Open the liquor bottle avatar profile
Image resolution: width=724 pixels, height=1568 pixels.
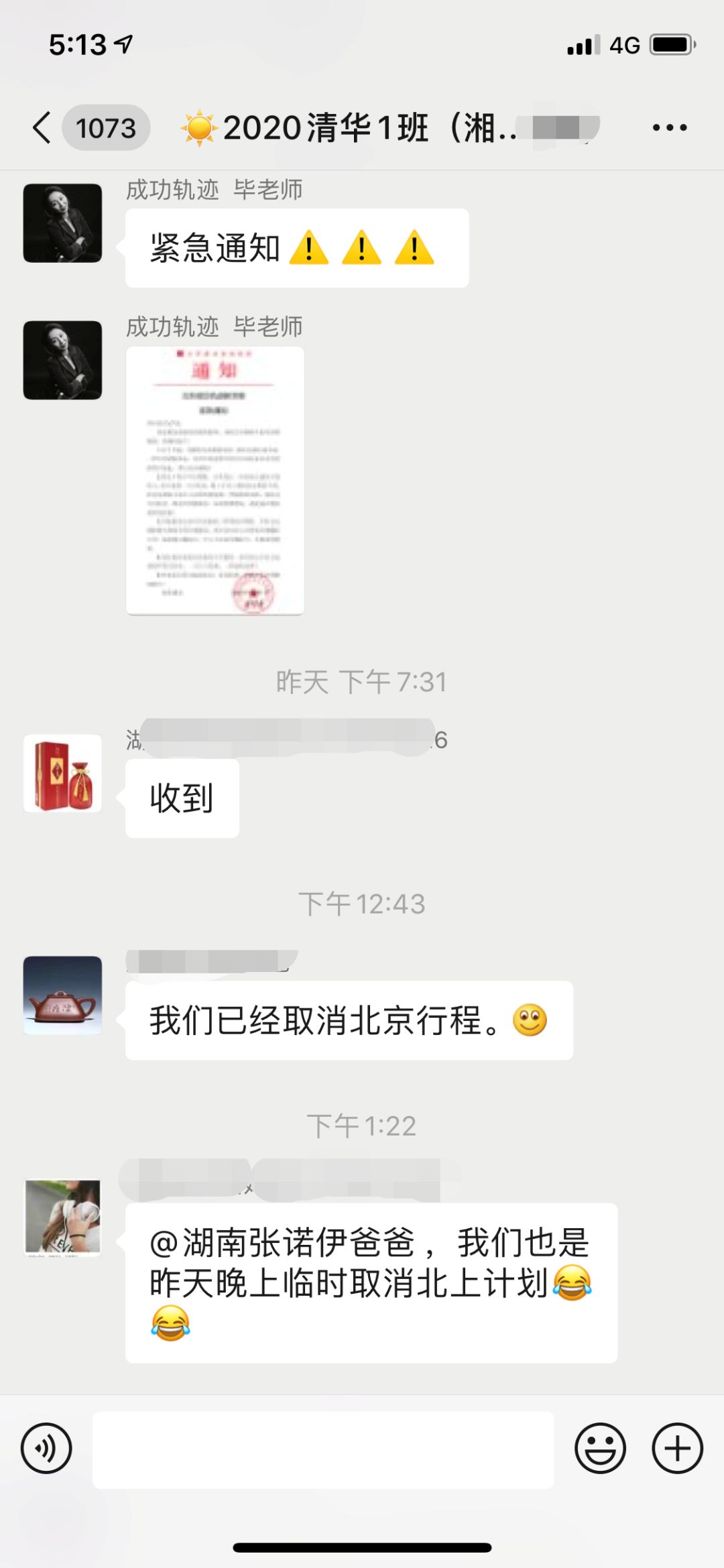click(63, 773)
